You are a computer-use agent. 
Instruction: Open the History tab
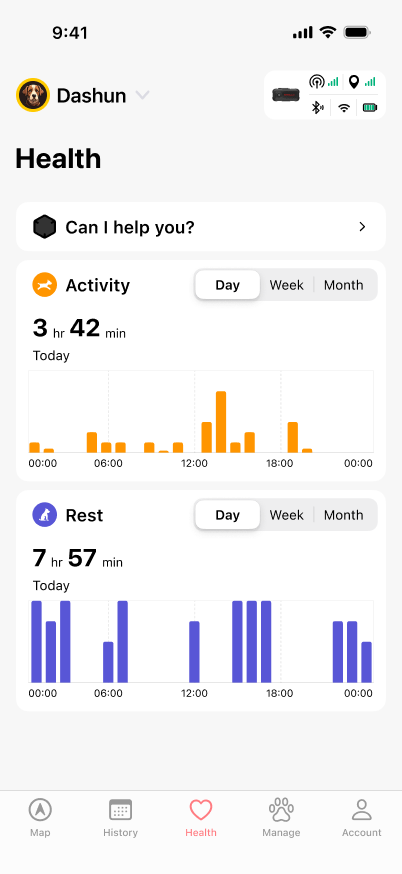click(120, 818)
